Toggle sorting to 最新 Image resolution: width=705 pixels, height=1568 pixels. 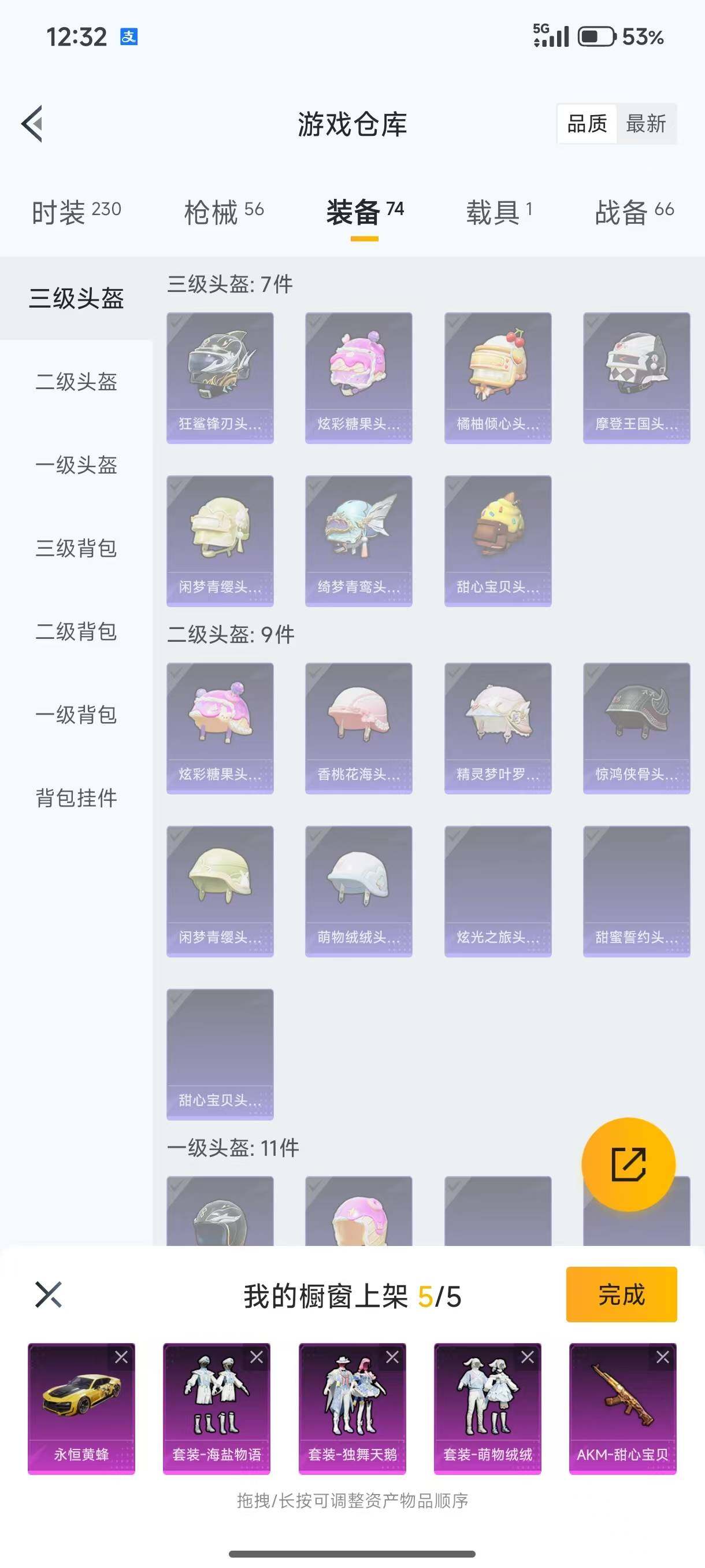(646, 124)
